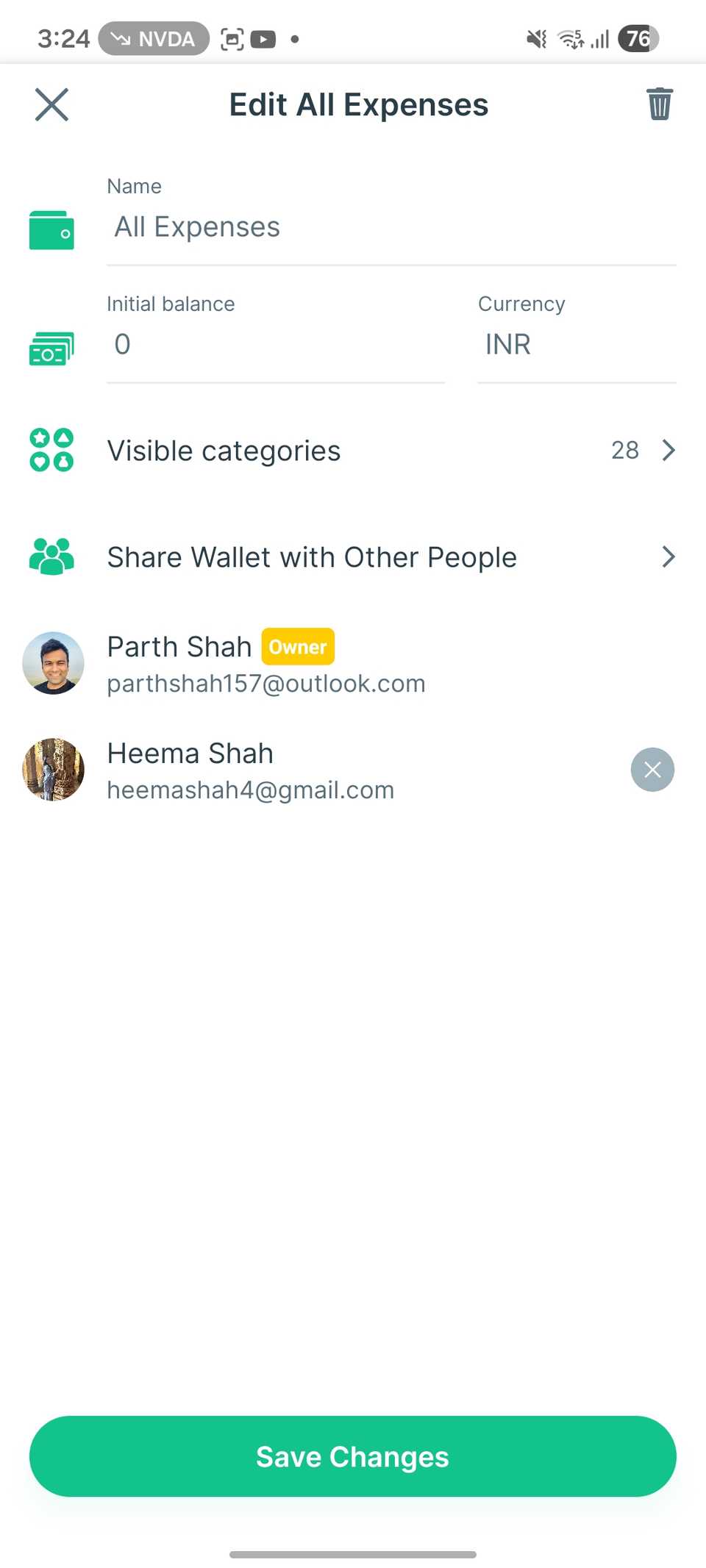Image resolution: width=706 pixels, height=1568 pixels.
Task: Close the Edit All Expenses screen
Action: pos(51,104)
